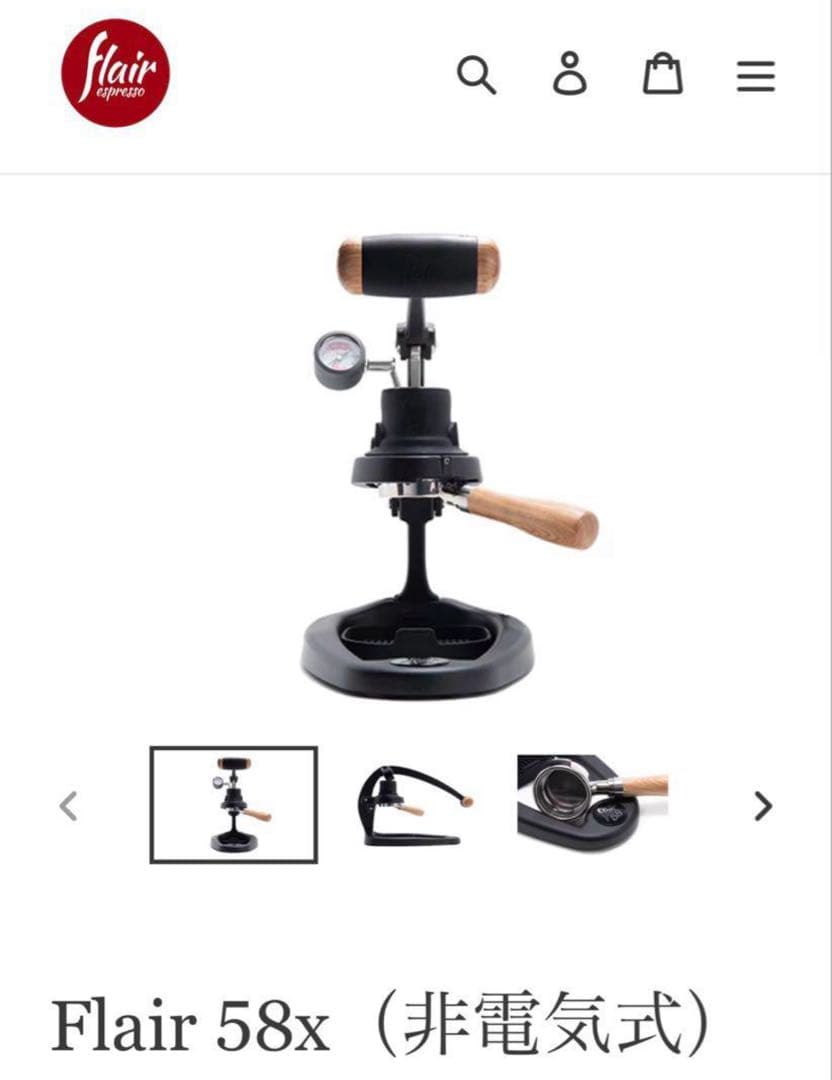View the shopping bag cart icon

(x=662, y=73)
